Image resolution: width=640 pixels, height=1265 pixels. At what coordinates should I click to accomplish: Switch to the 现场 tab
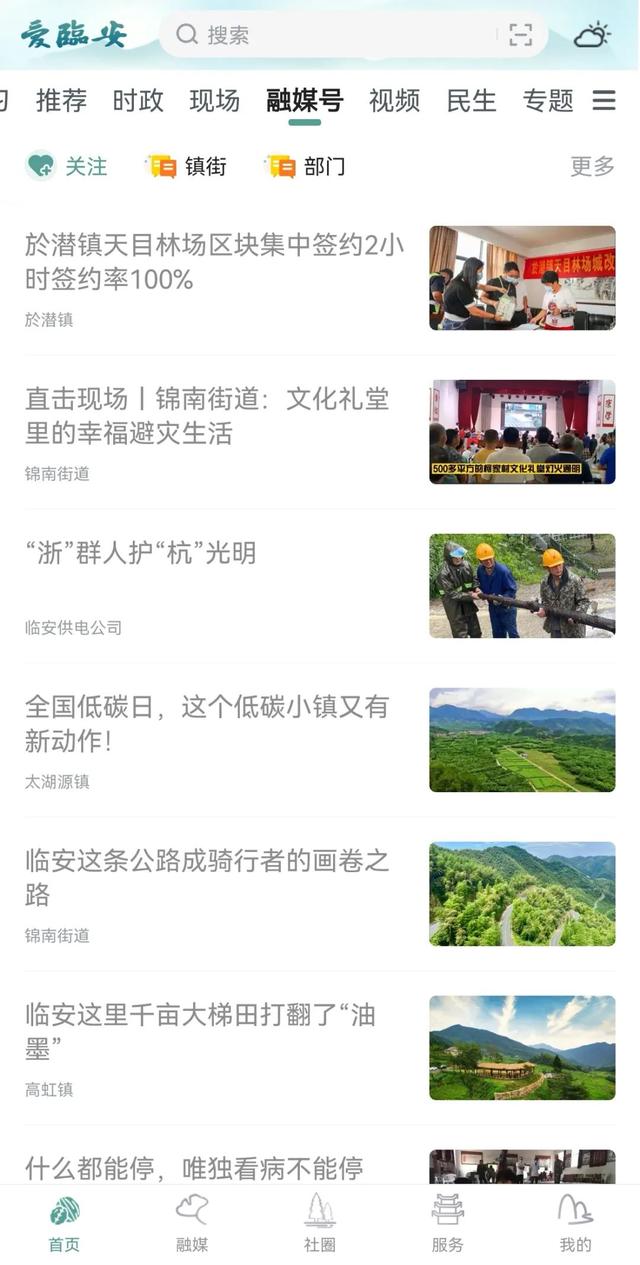click(x=215, y=100)
